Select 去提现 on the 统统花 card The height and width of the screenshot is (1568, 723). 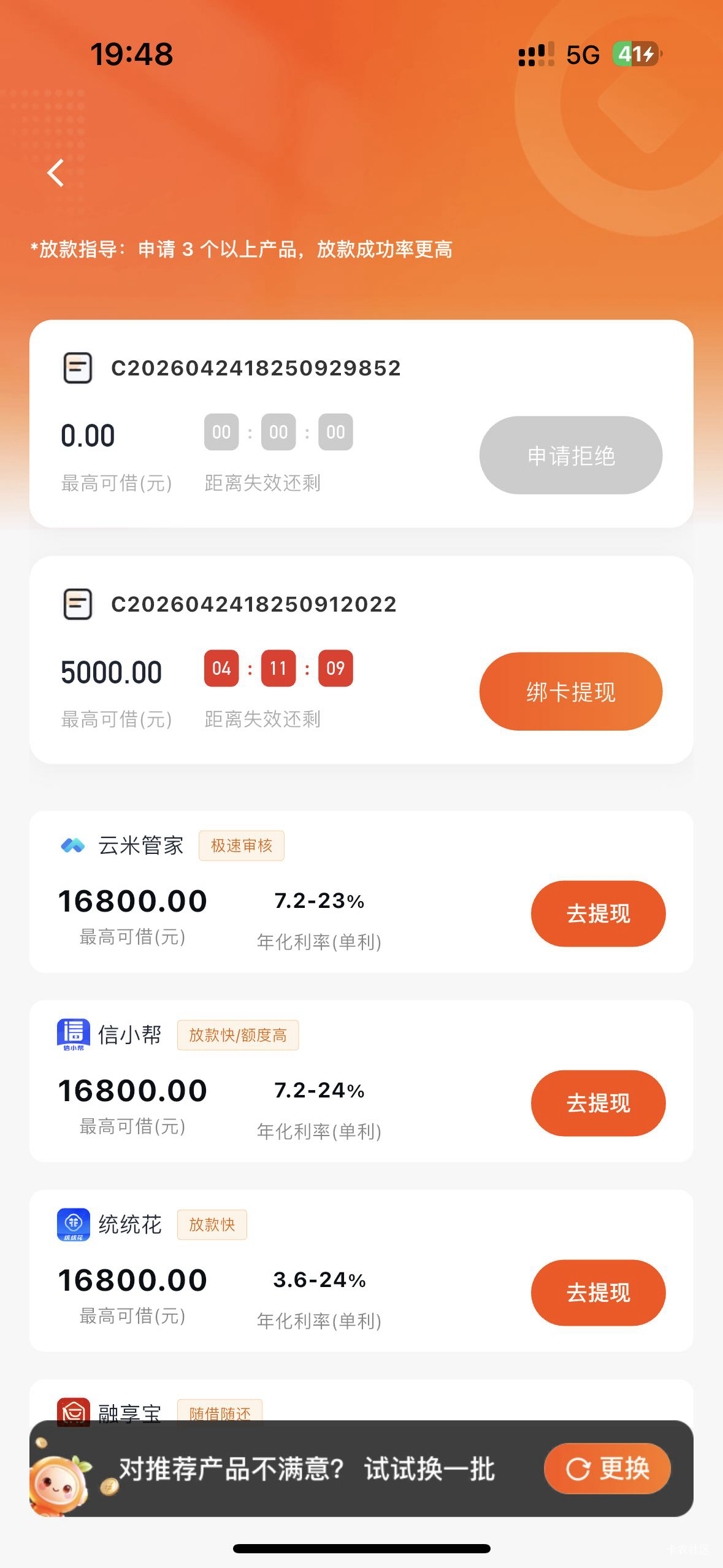(x=598, y=1293)
